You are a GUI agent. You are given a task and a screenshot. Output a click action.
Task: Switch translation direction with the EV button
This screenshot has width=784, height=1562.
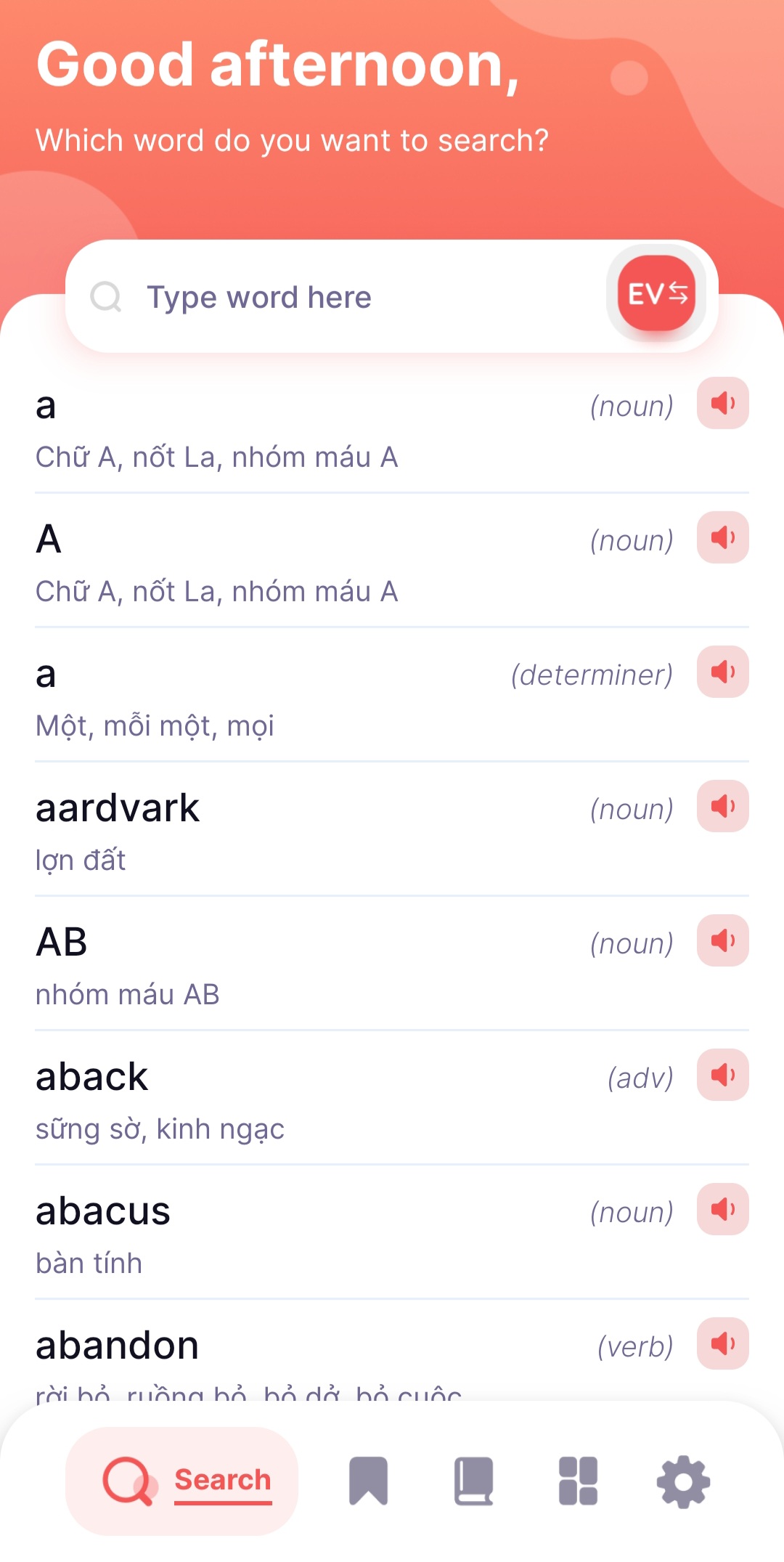(657, 293)
